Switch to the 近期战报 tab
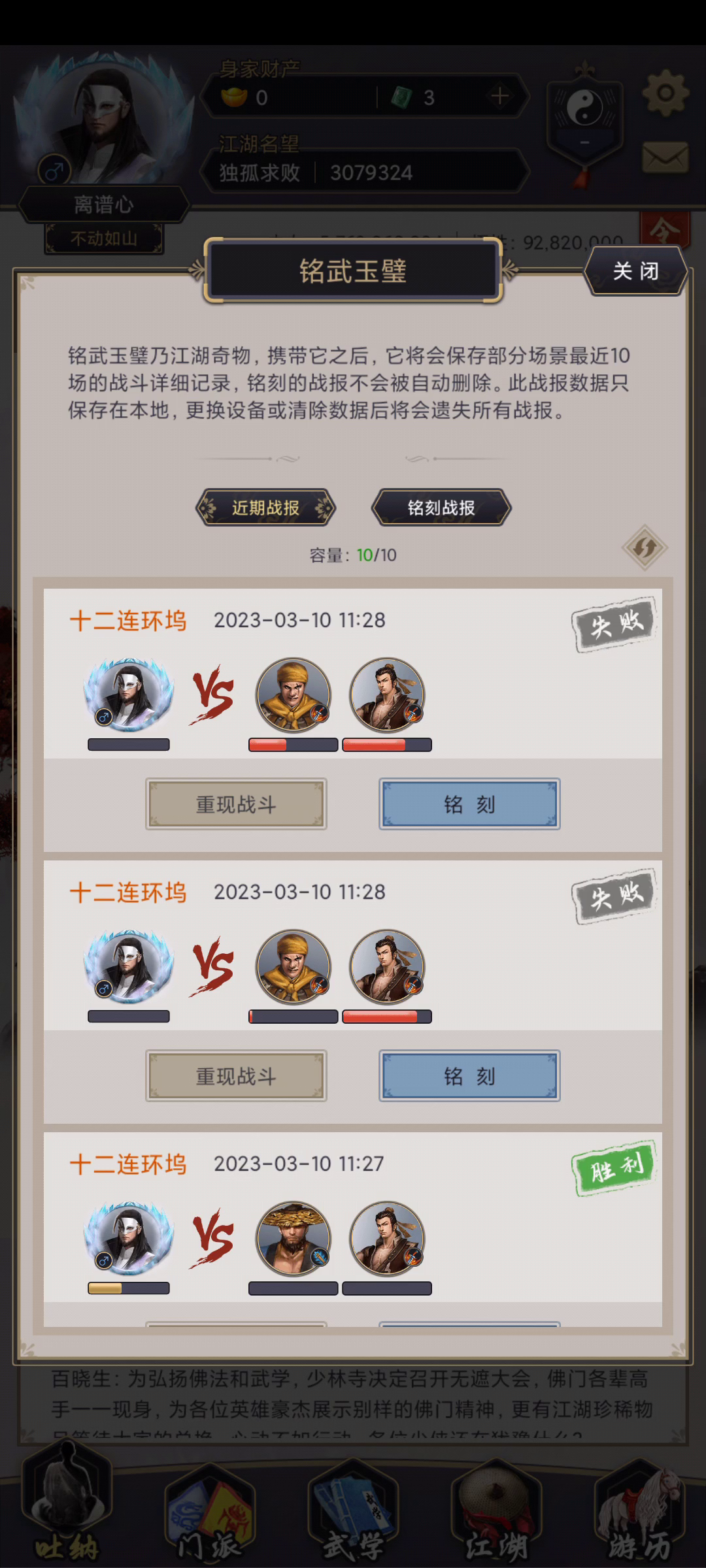 tap(265, 508)
